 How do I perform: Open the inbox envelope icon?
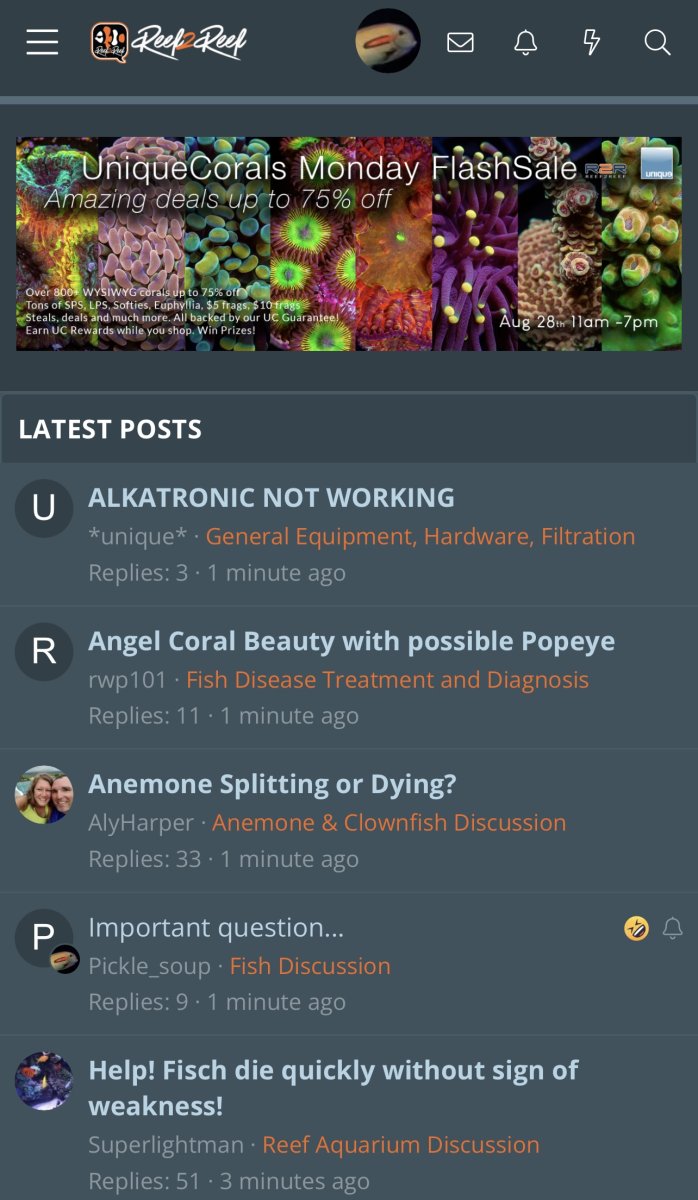coord(460,42)
